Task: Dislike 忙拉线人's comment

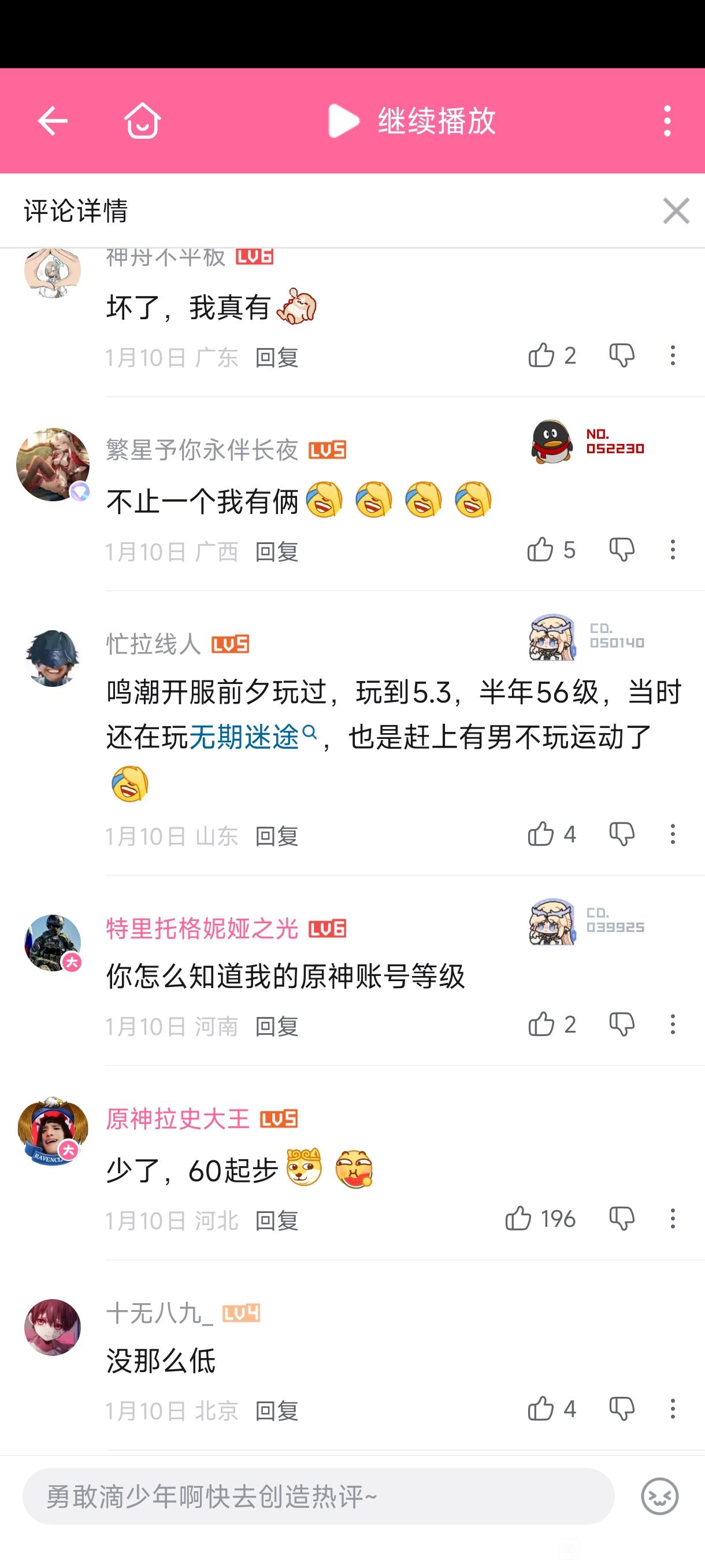Action: pos(622,834)
